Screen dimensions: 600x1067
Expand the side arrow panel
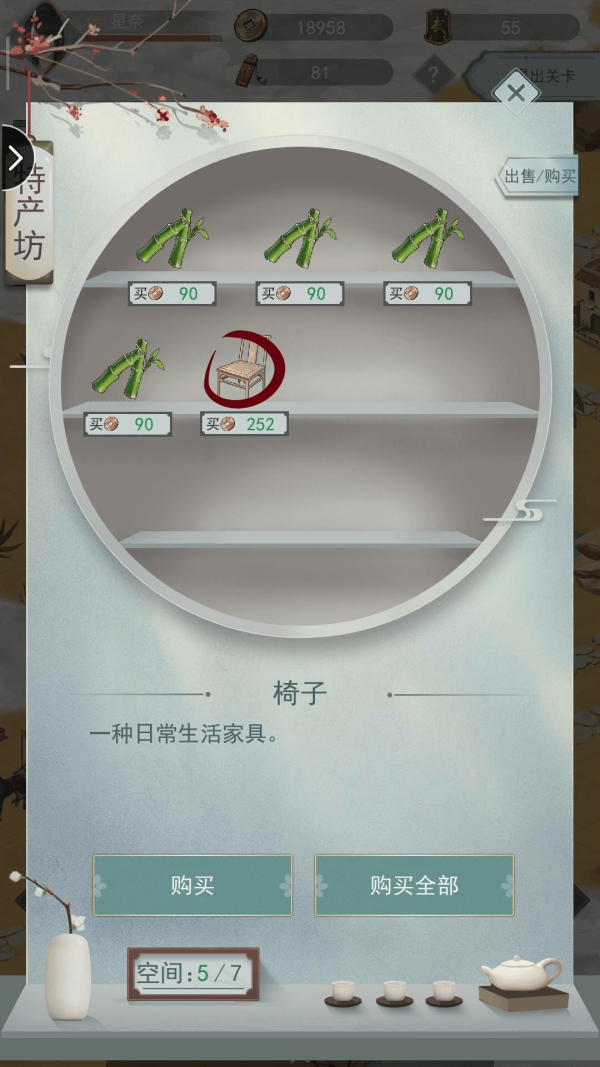(14, 157)
